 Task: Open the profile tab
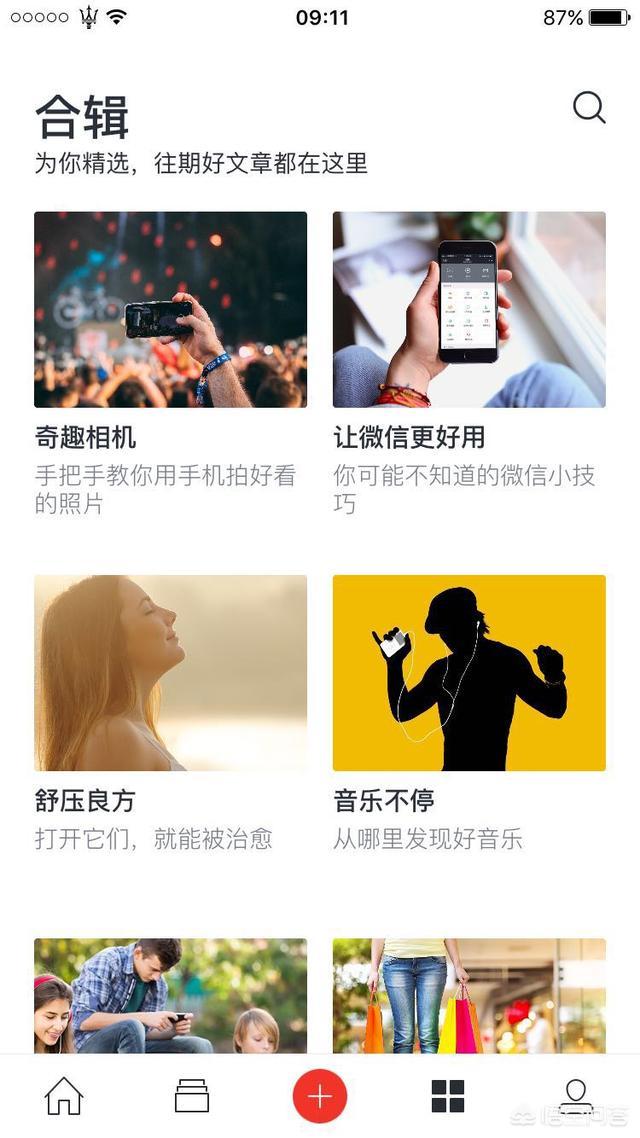click(575, 1096)
